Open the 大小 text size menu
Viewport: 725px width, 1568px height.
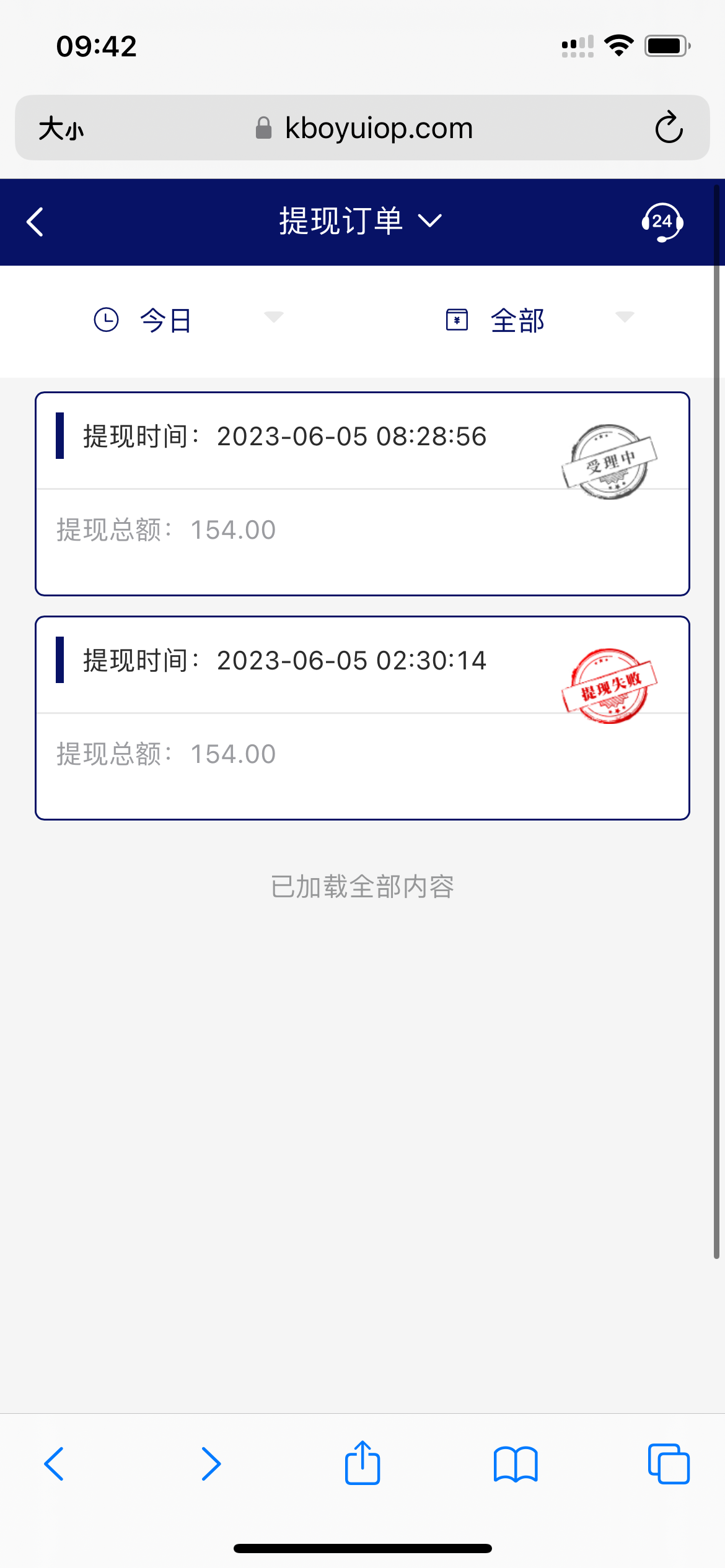point(61,129)
